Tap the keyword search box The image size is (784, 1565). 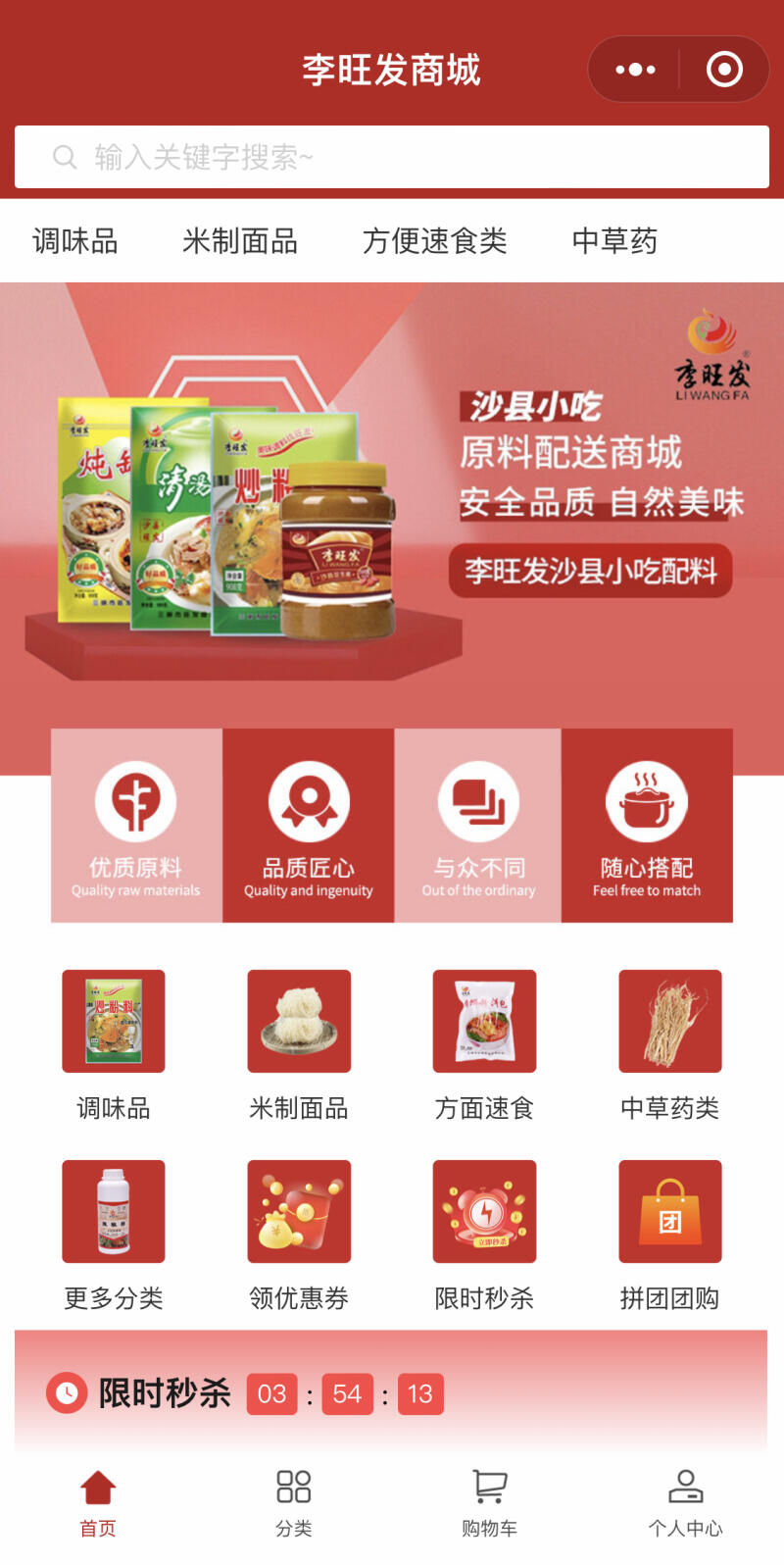tap(392, 157)
